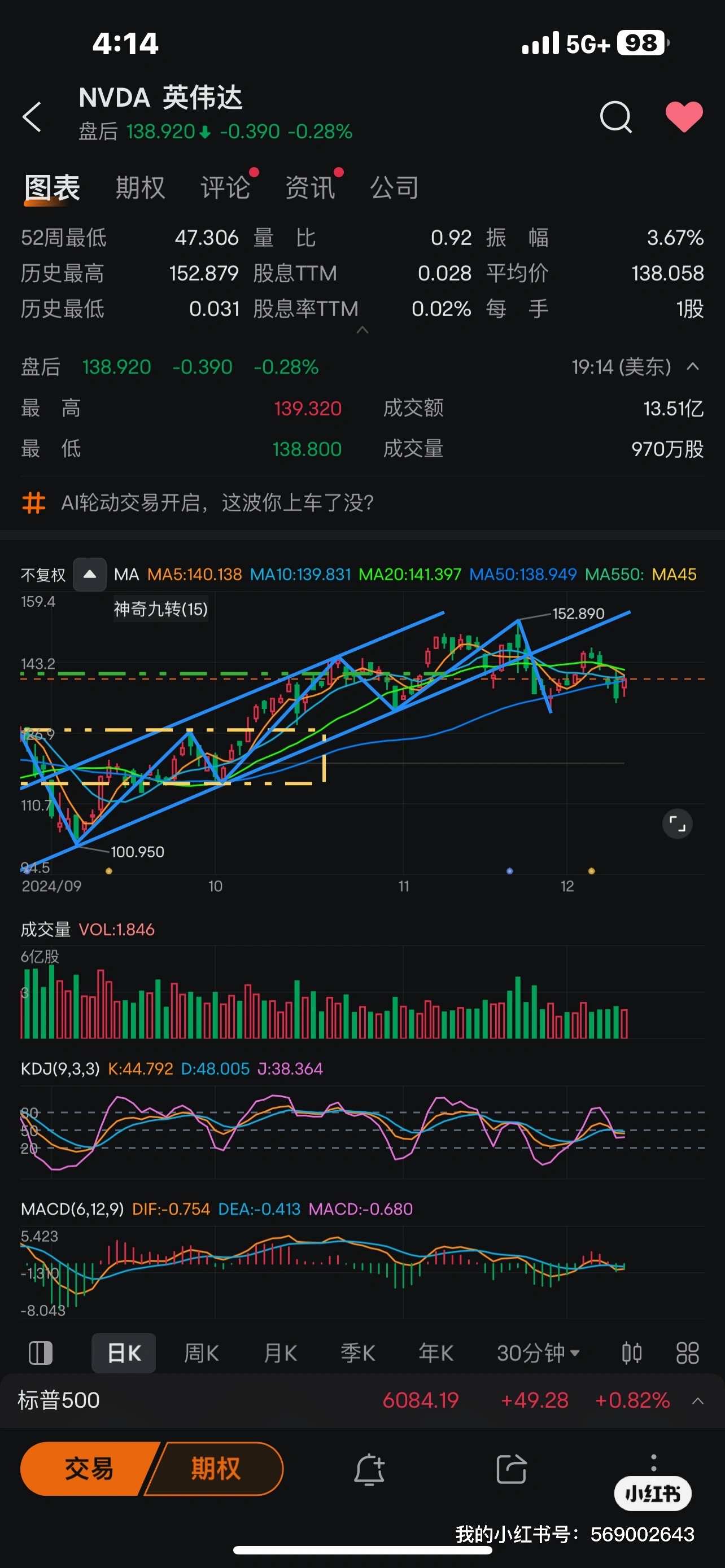
Task: Open the 公司 tab
Action: [395, 187]
